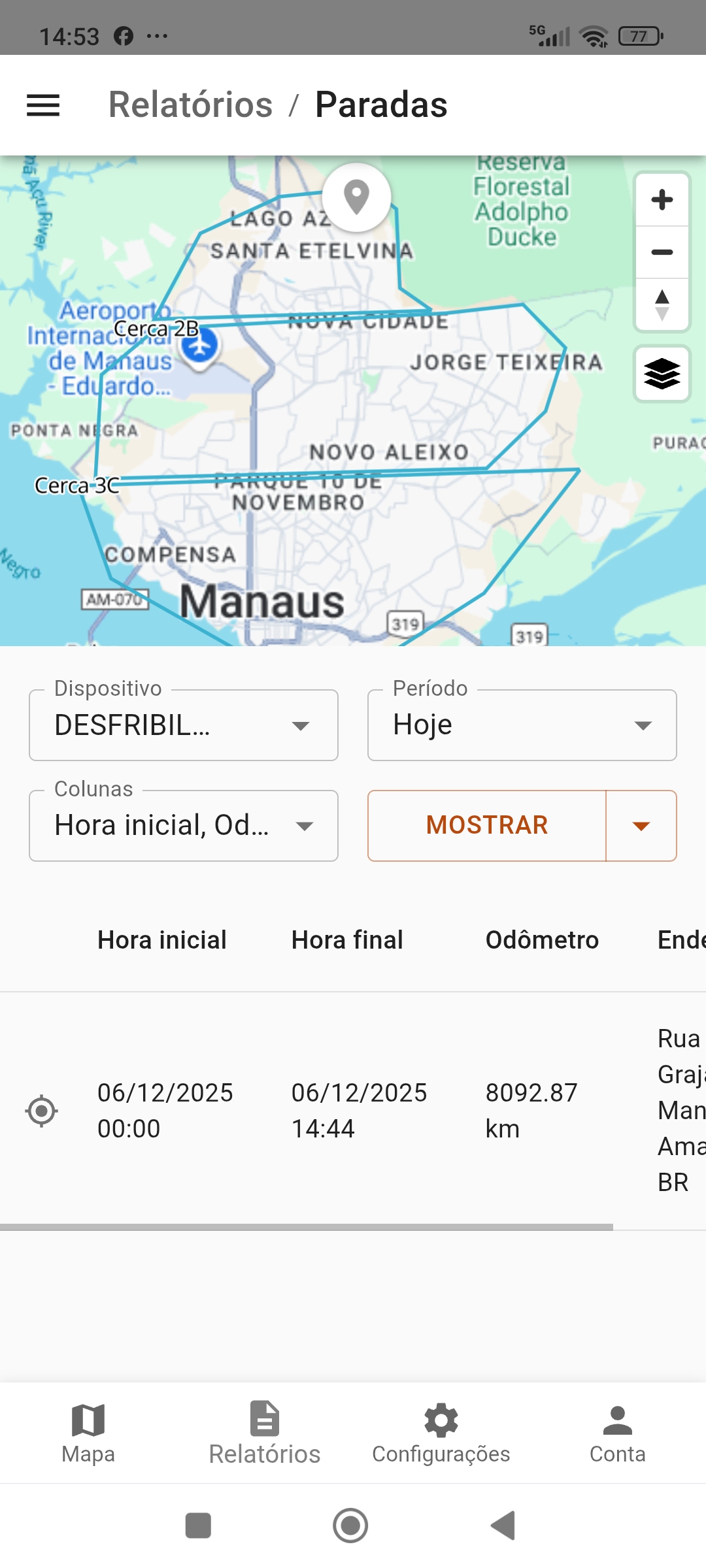
Task: Open the hamburger drawer menu
Action: pos(43,105)
